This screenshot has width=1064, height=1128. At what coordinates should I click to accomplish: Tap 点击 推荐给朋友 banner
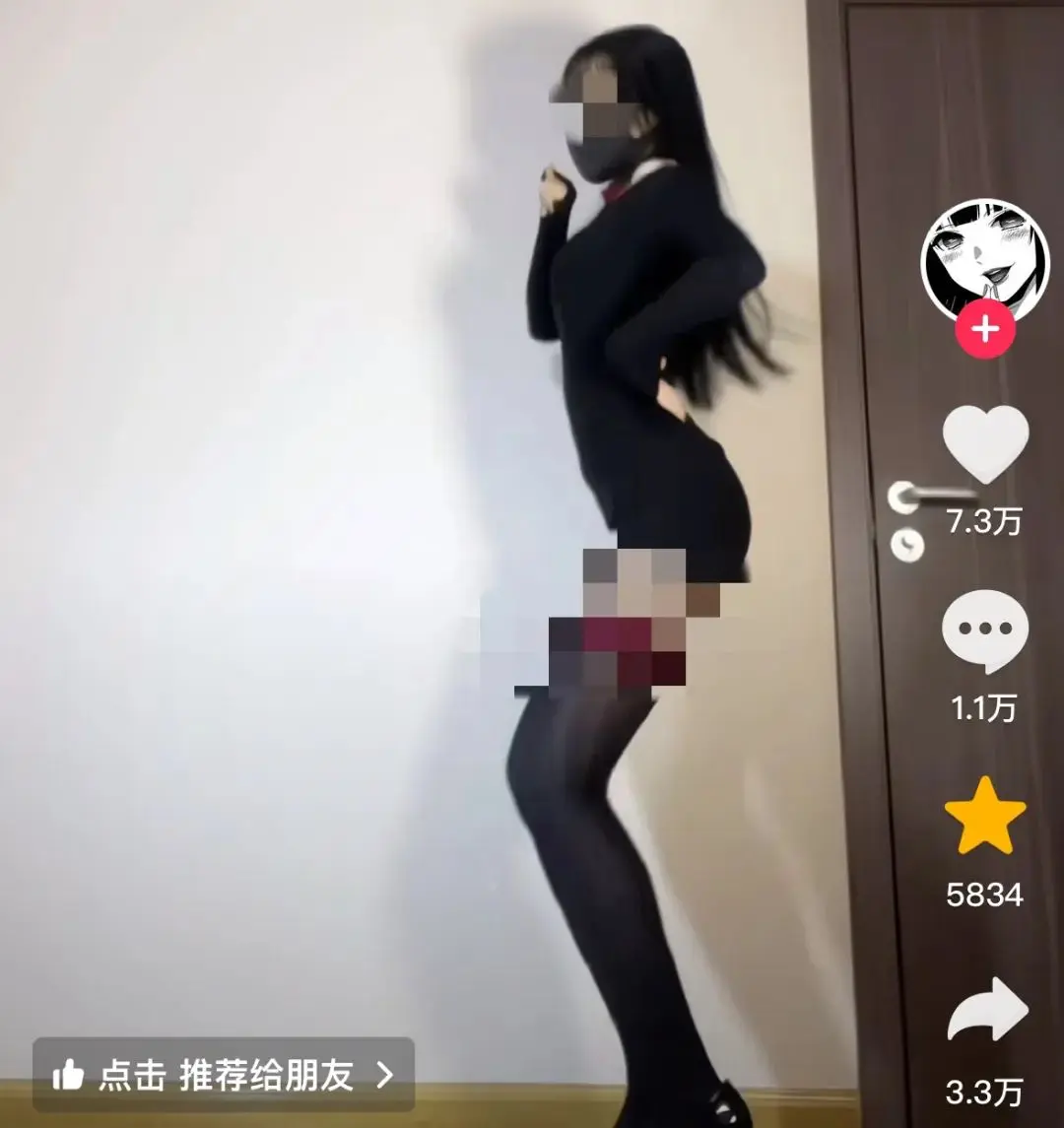coord(224,1075)
